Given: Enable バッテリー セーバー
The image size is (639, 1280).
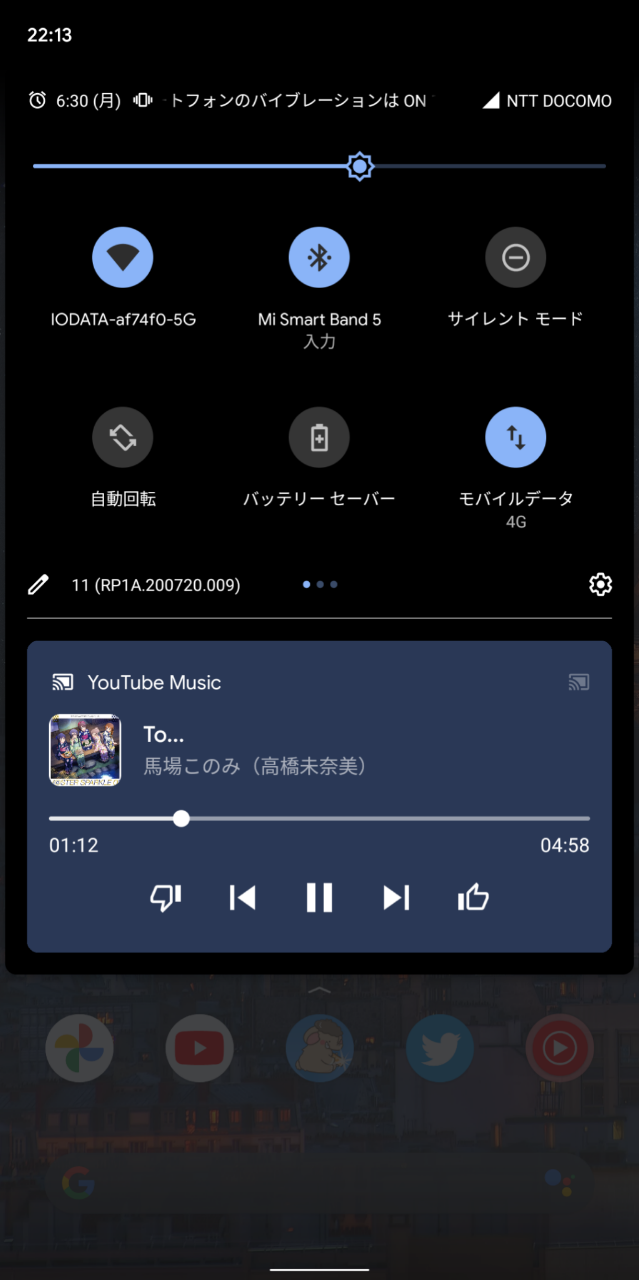Looking at the screenshot, I should (319, 437).
